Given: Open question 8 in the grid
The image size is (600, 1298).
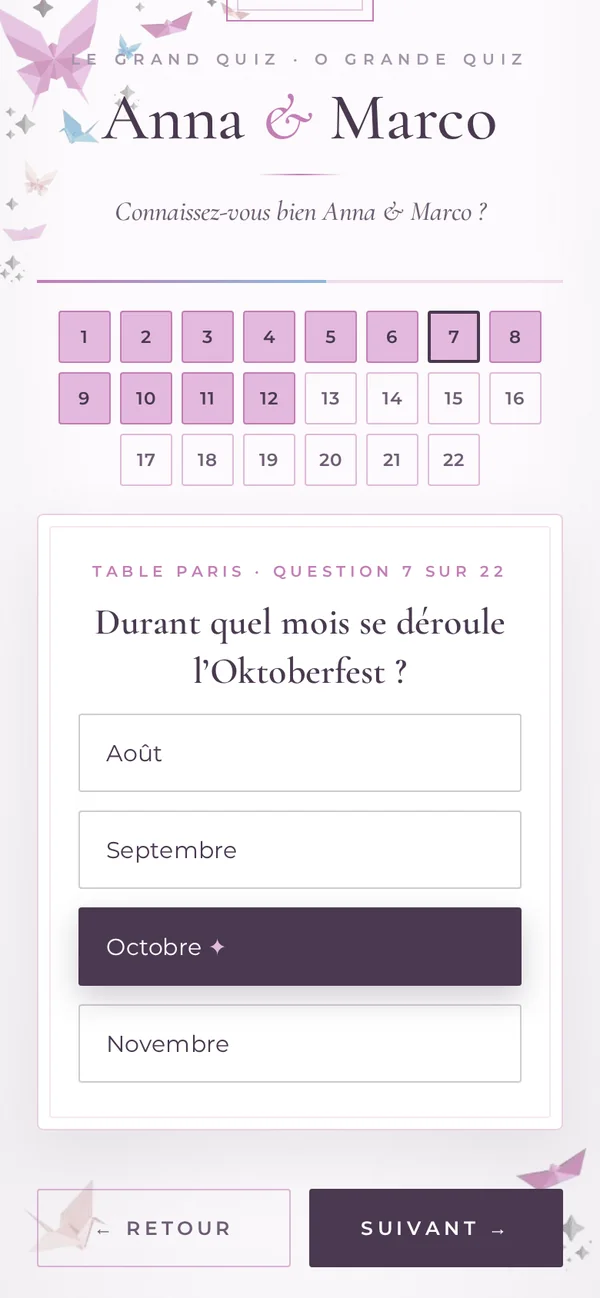Looking at the screenshot, I should pos(515,337).
